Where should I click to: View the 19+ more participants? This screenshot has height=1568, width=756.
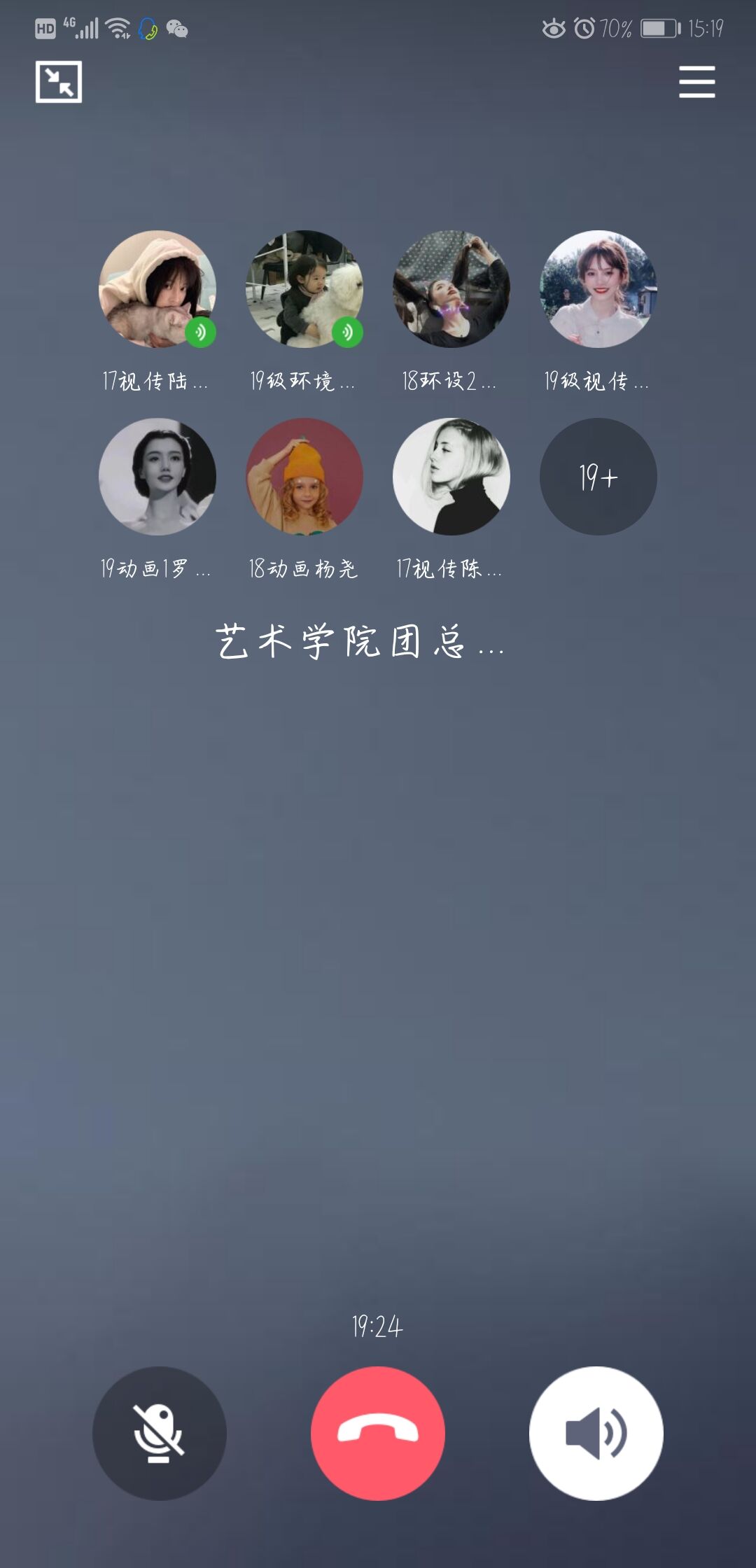pyautogui.click(x=598, y=477)
